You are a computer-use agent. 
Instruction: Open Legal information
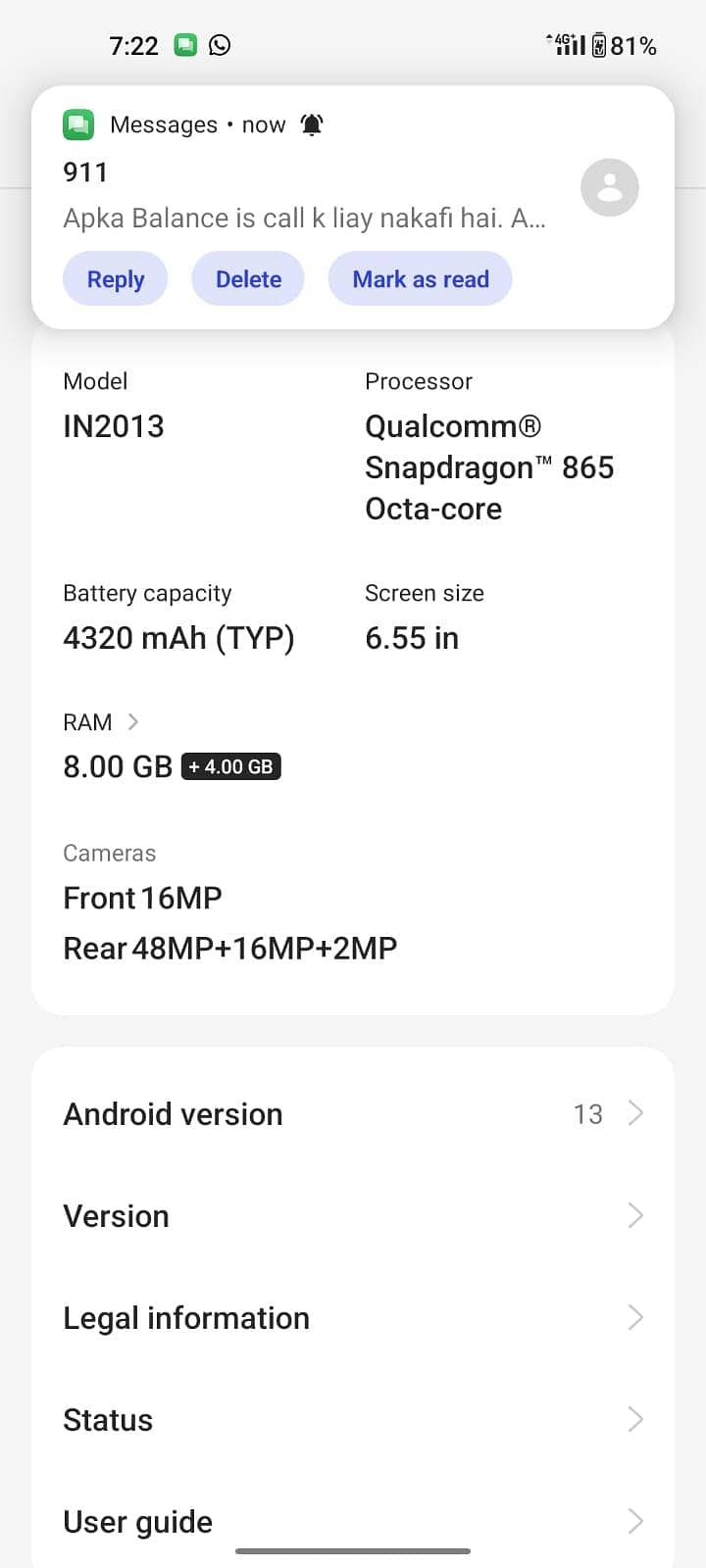click(x=353, y=1317)
